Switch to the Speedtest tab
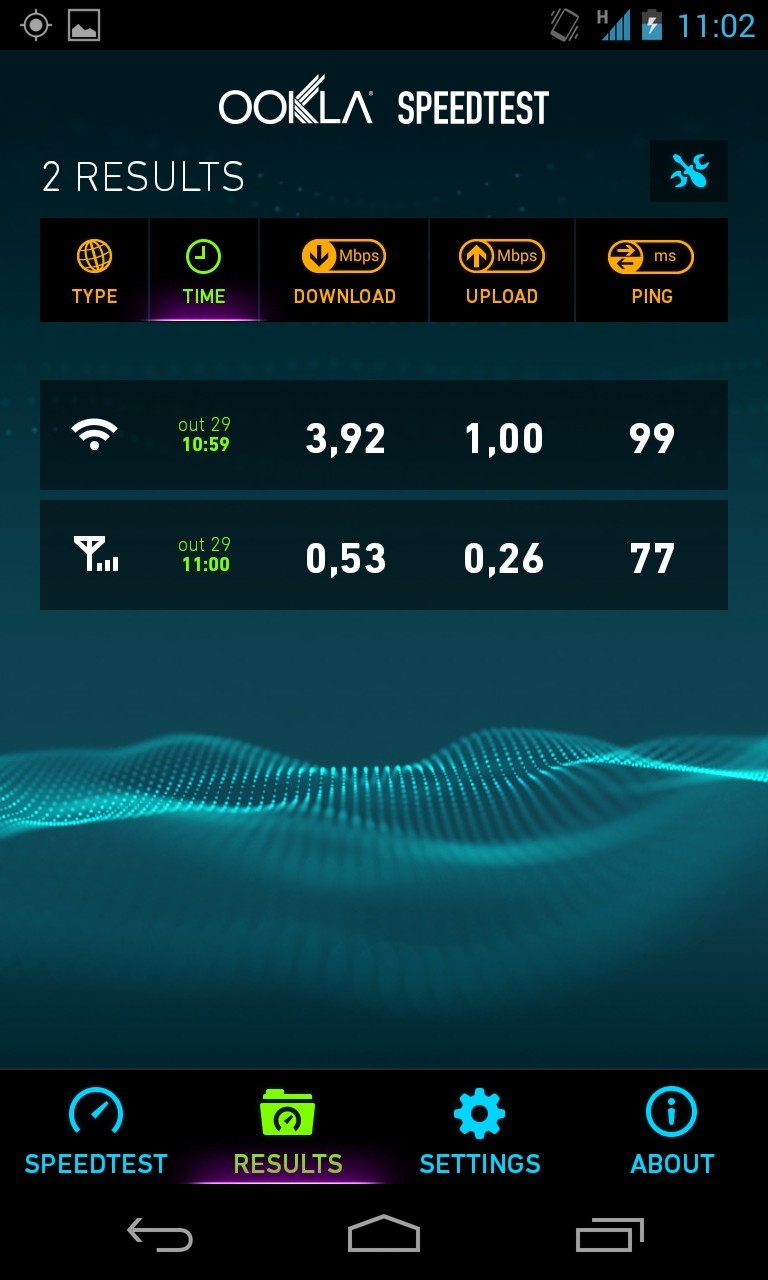Screen dimensions: 768x1280 click(x=96, y=1132)
